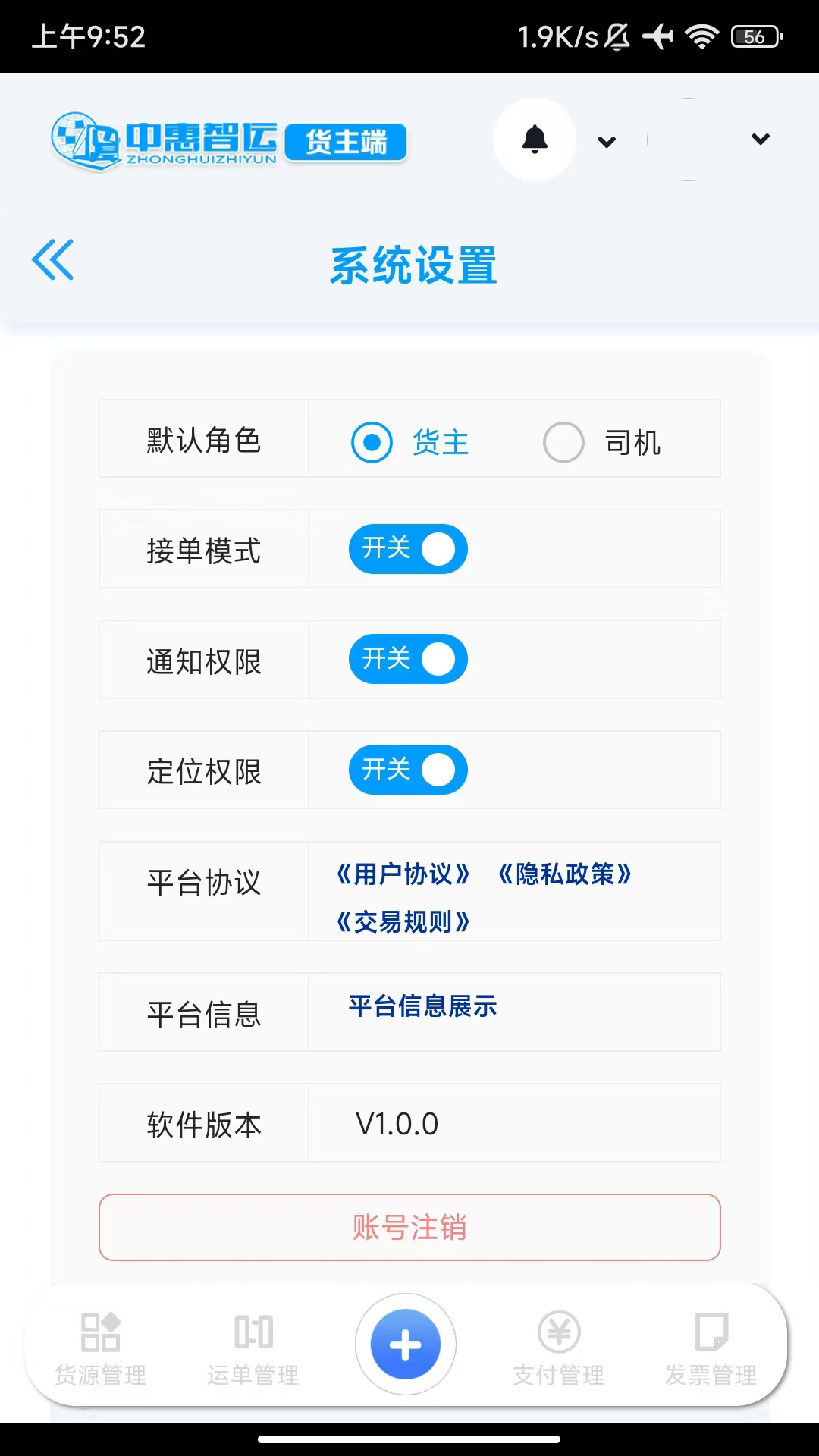The height and width of the screenshot is (1456, 819).
Task: Open the 《用户协议》 agreement link
Action: coord(403,873)
